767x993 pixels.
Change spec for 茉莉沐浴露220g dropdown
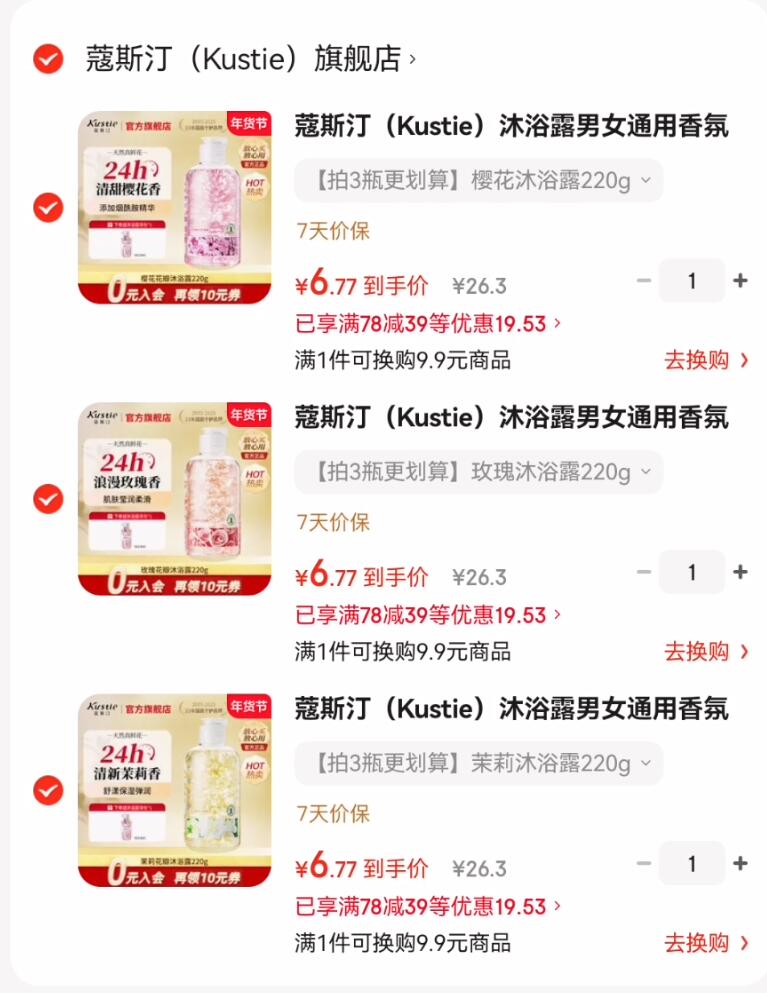point(478,764)
